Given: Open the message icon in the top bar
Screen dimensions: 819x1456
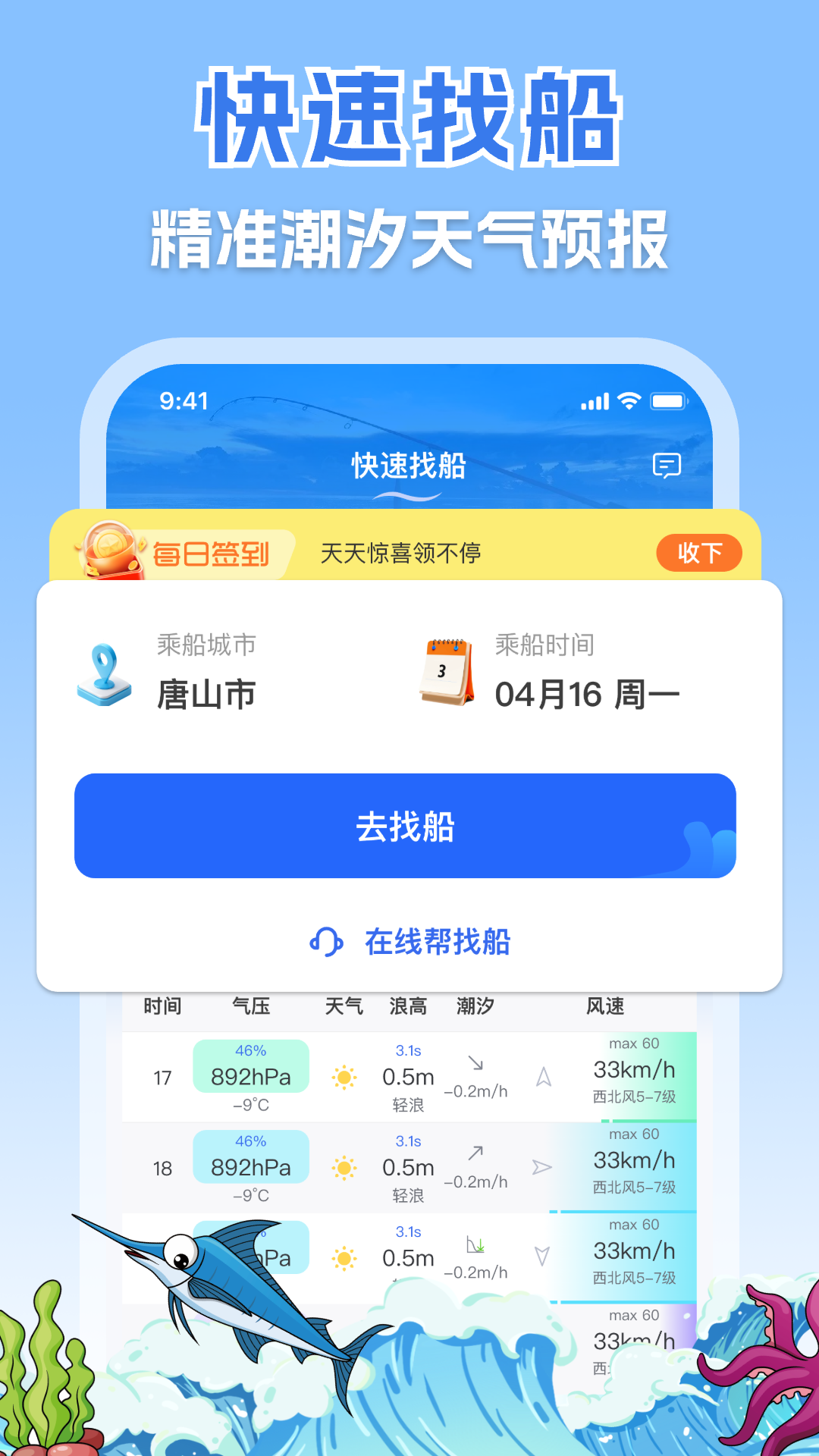Looking at the screenshot, I should pos(667,466).
